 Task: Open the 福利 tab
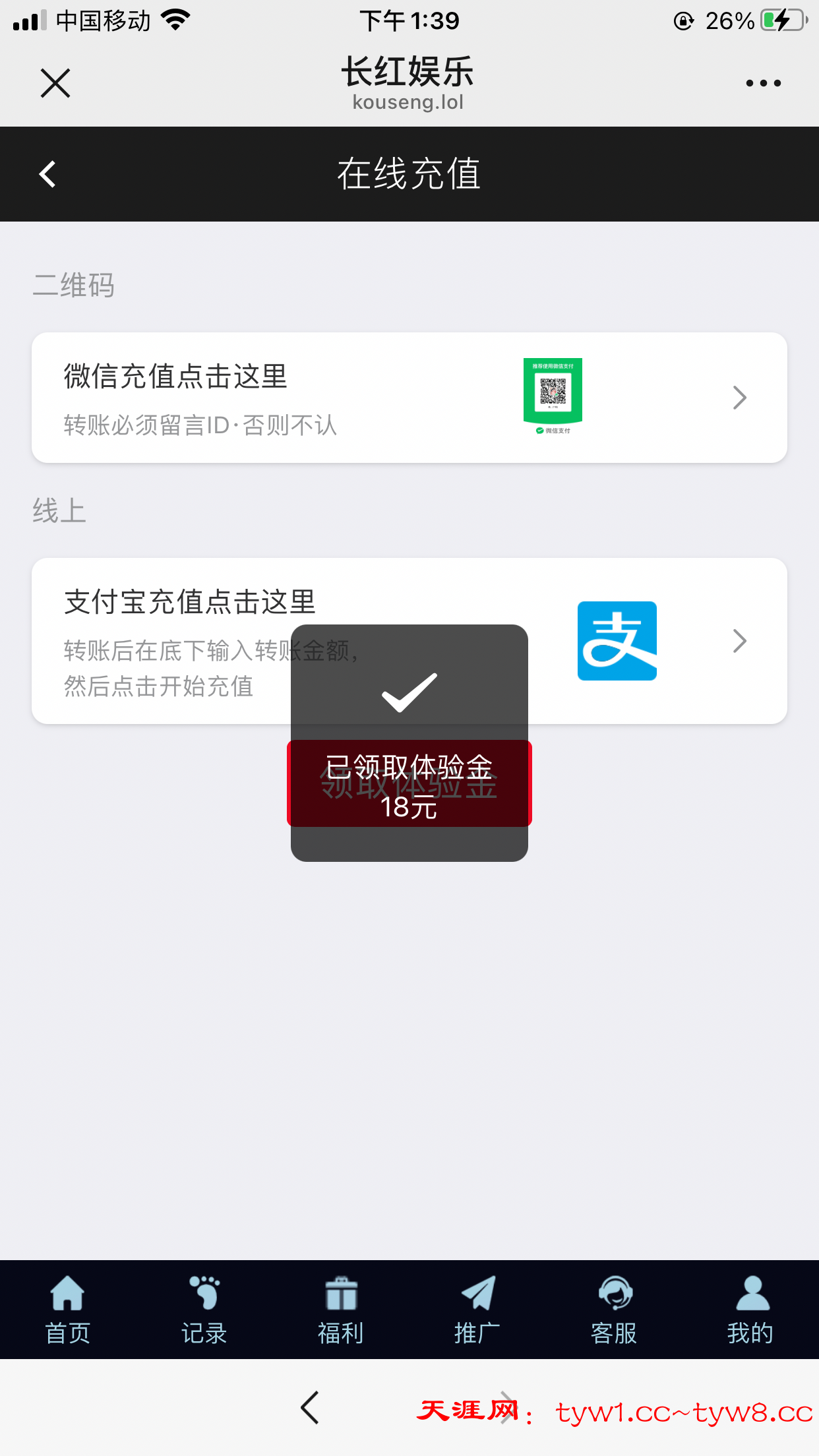click(340, 1310)
